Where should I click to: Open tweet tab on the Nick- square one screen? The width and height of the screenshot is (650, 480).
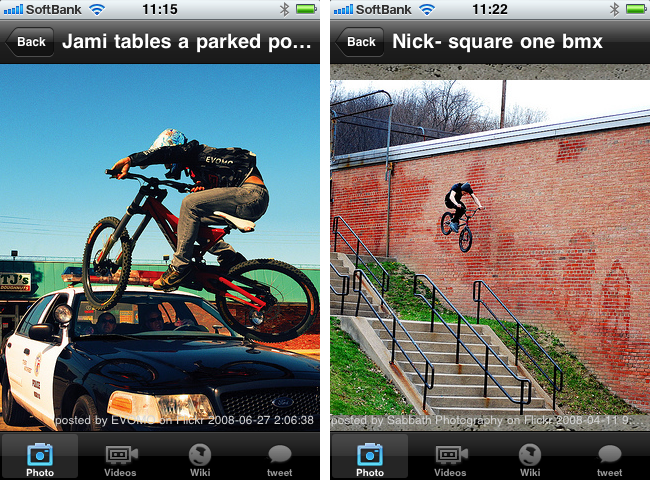click(609, 458)
